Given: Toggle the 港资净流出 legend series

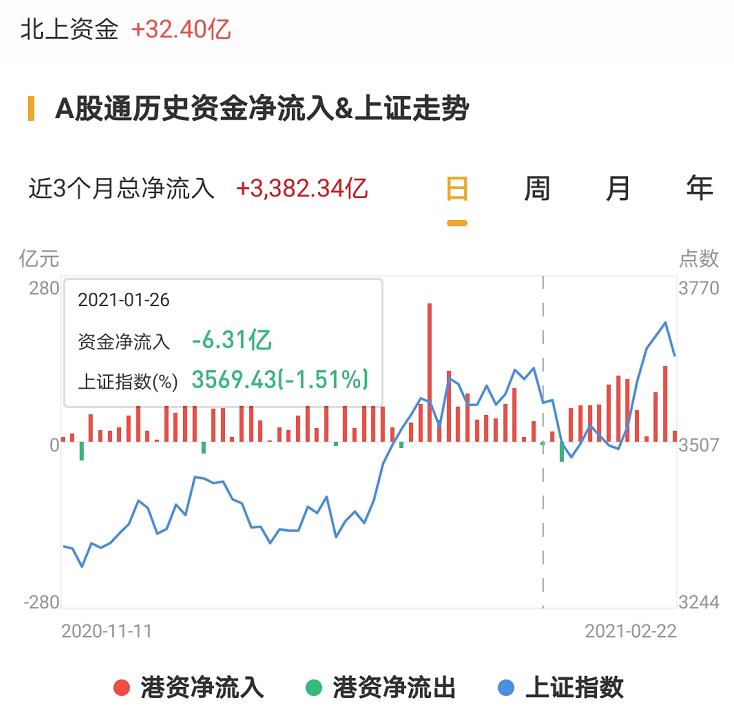Looking at the screenshot, I should point(380,688).
